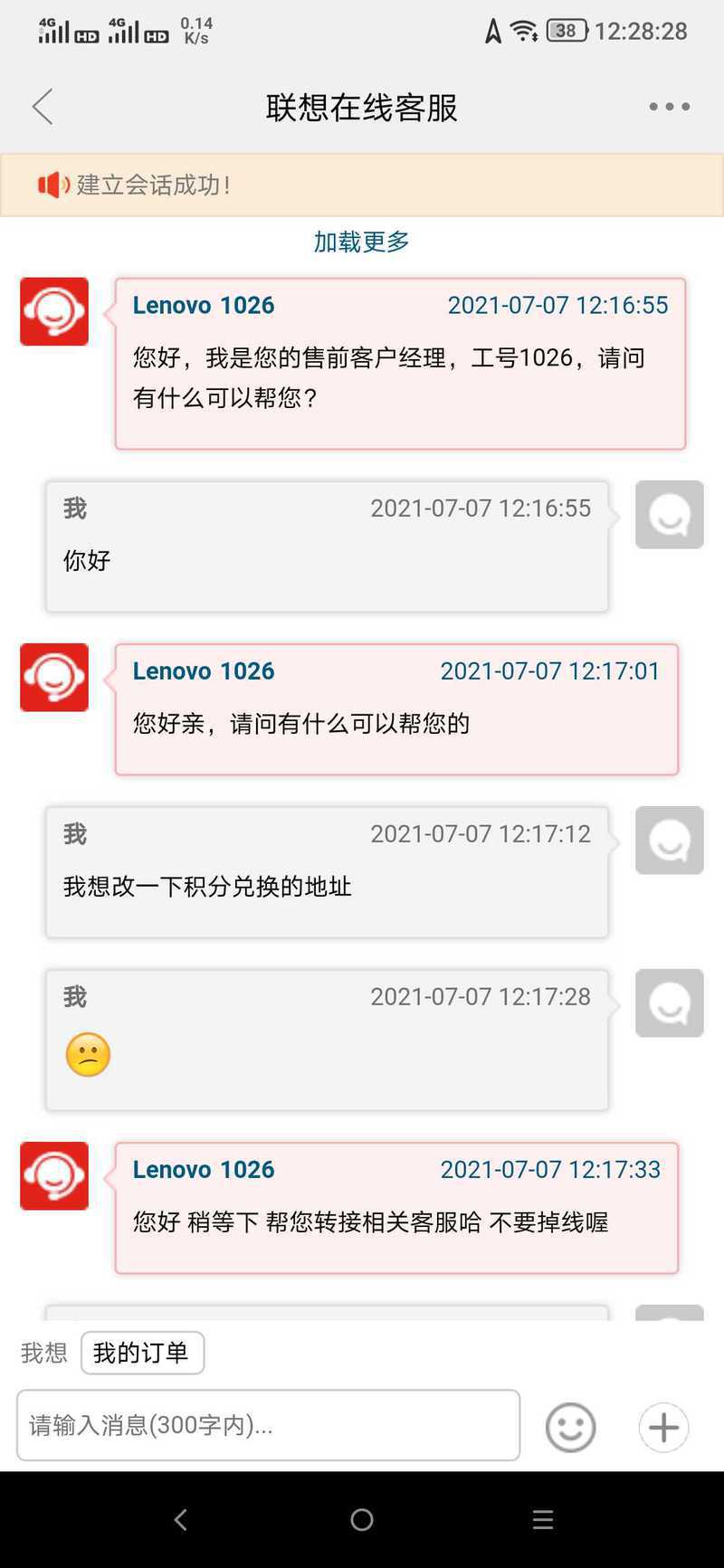Focus the 请输入消息 message field
The width and height of the screenshot is (724, 1568).
268,1425
